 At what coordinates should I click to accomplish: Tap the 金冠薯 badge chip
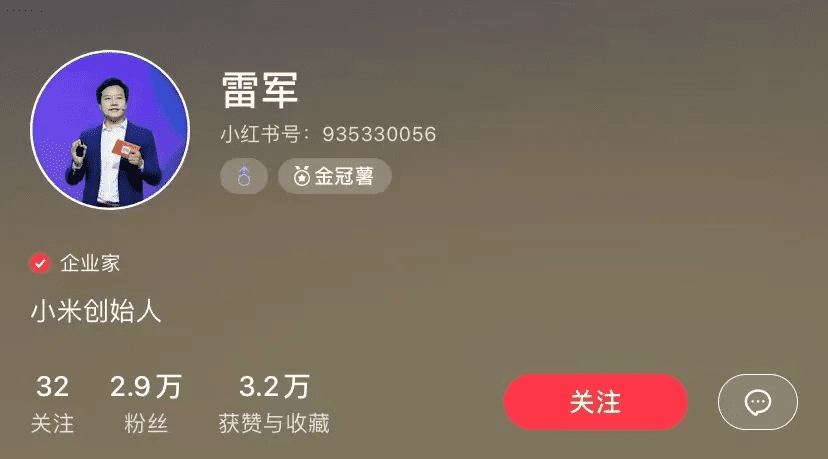(334, 177)
